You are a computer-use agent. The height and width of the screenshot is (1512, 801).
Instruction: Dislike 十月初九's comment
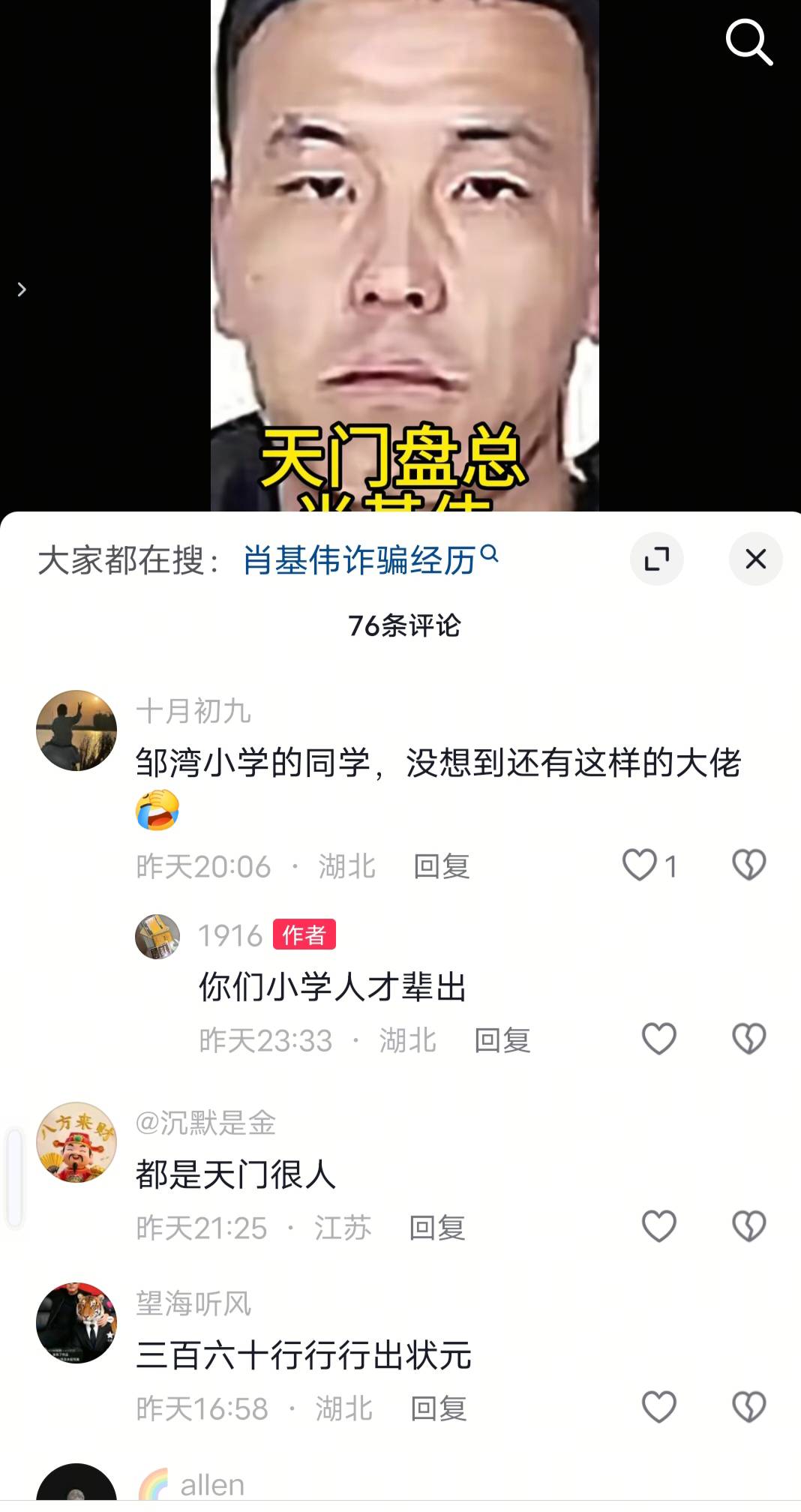pyautogui.click(x=748, y=865)
